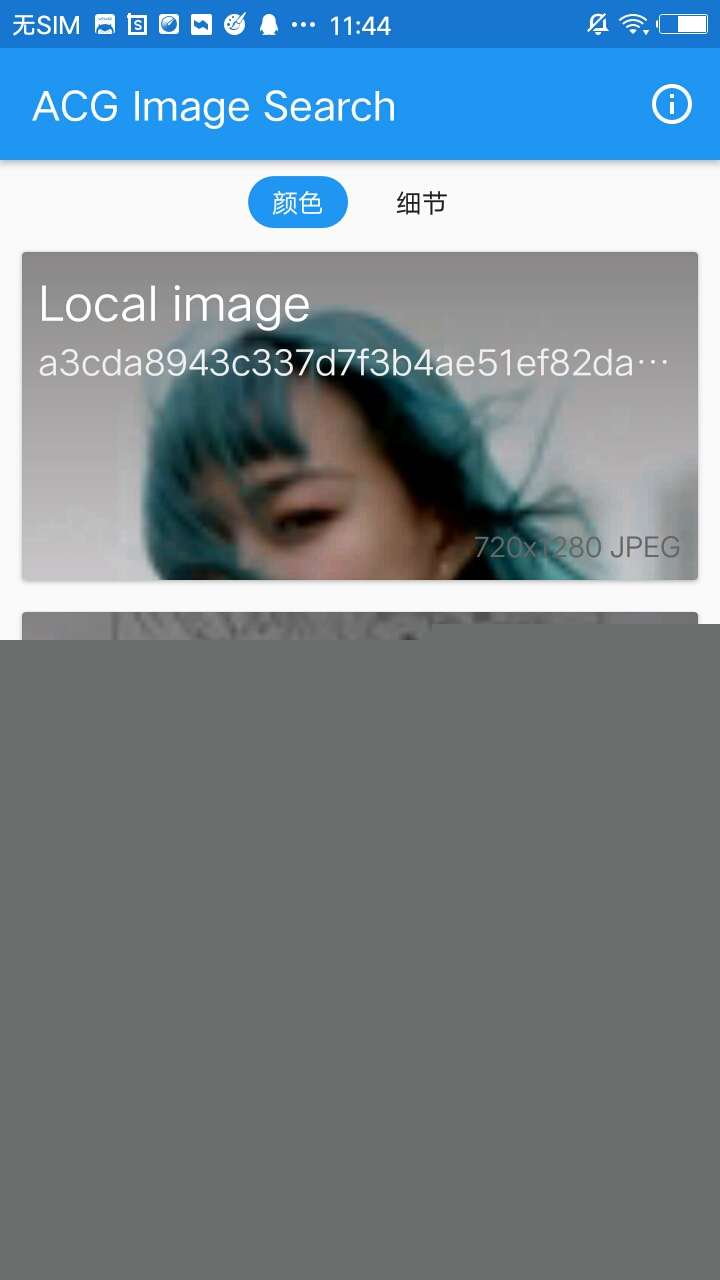Select the 颜色 tab
The height and width of the screenshot is (1280, 720).
(298, 202)
